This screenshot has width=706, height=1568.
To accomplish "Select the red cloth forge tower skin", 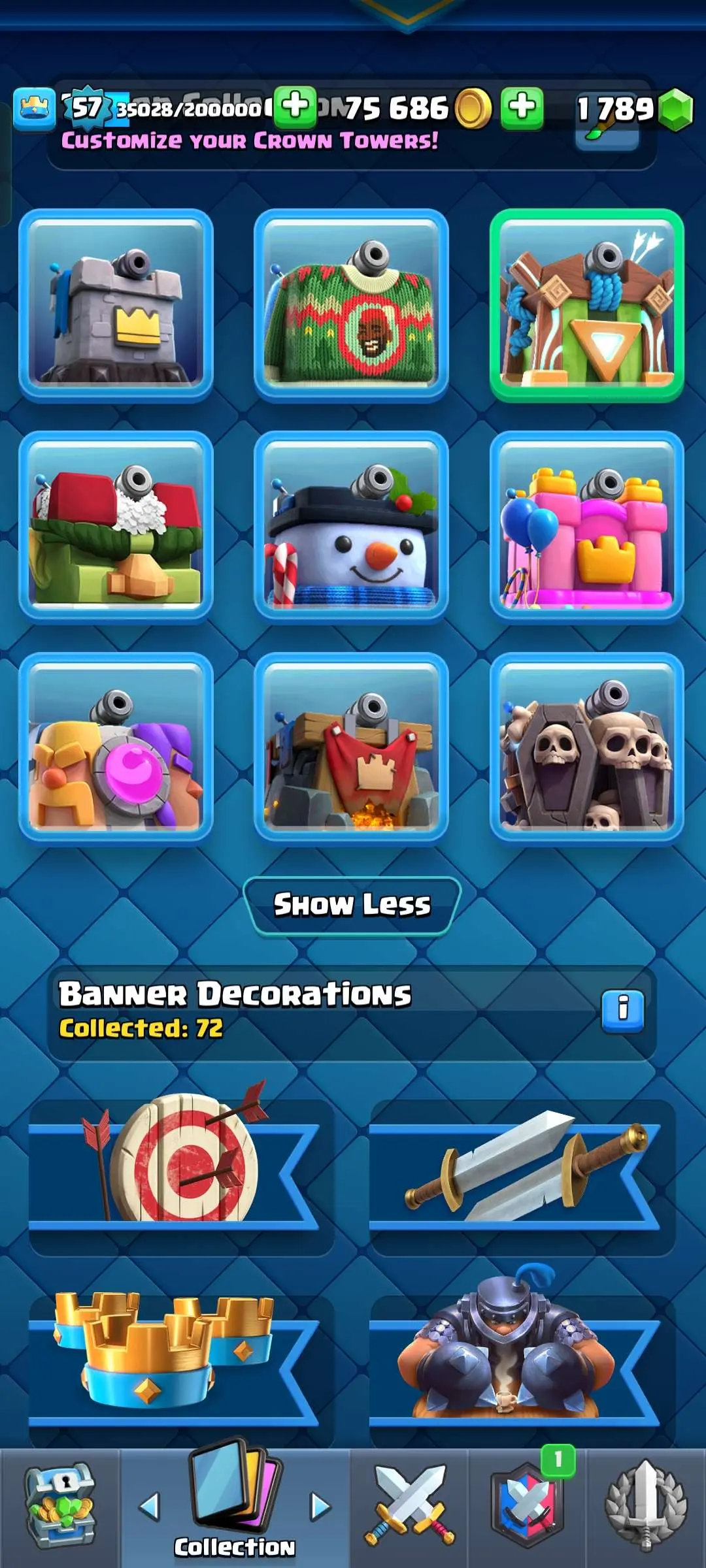I will pyautogui.click(x=351, y=749).
